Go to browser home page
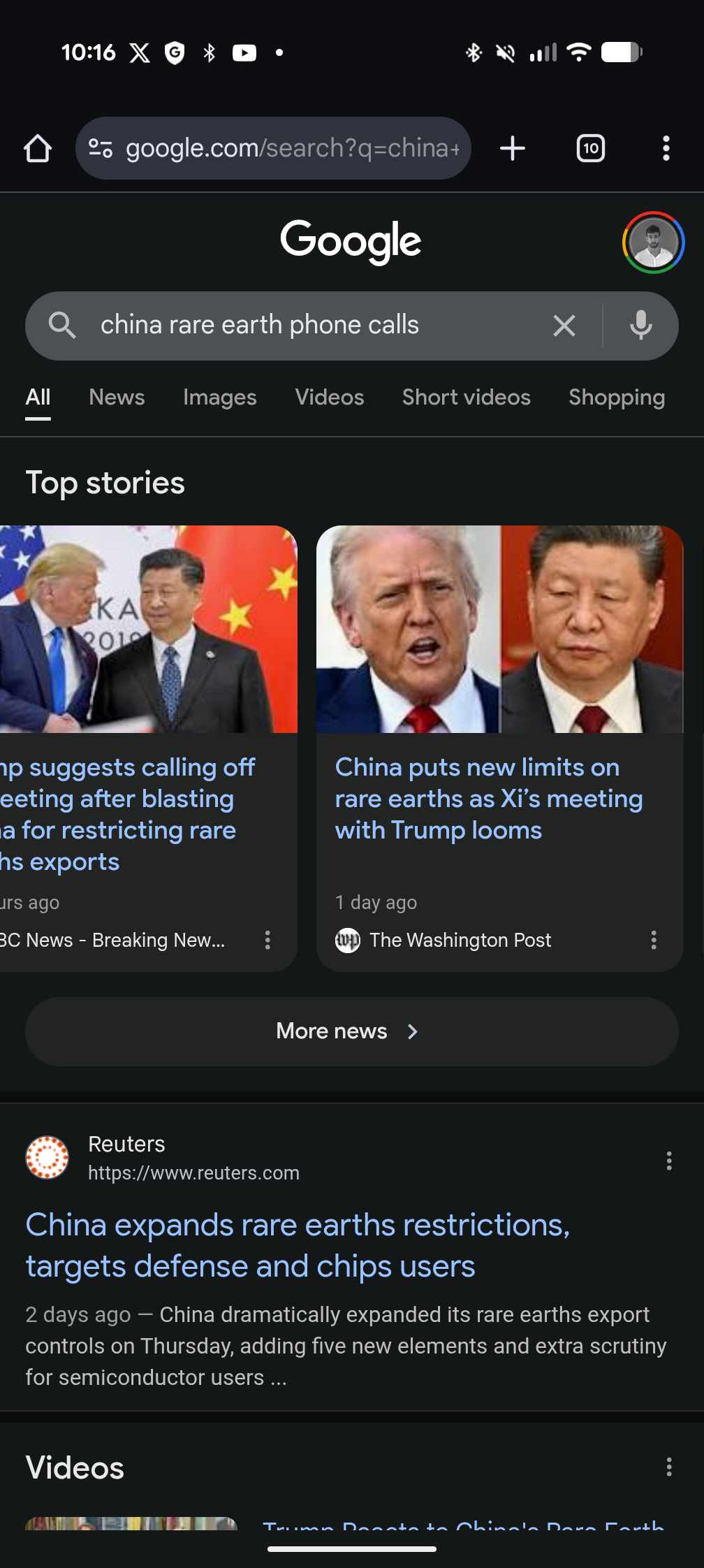This screenshot has height=1568, width=704. point(38,148)
